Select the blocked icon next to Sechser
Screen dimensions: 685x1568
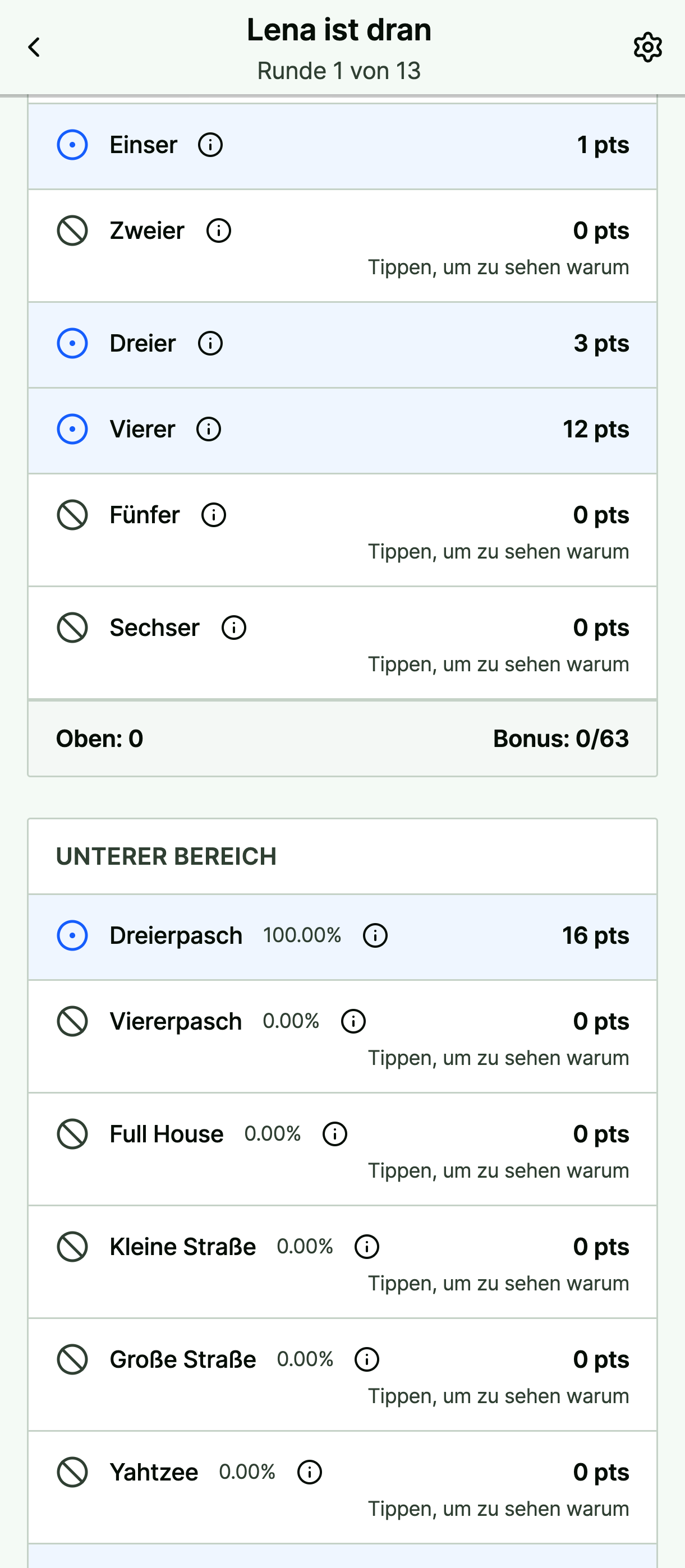(x=72, y=627)
